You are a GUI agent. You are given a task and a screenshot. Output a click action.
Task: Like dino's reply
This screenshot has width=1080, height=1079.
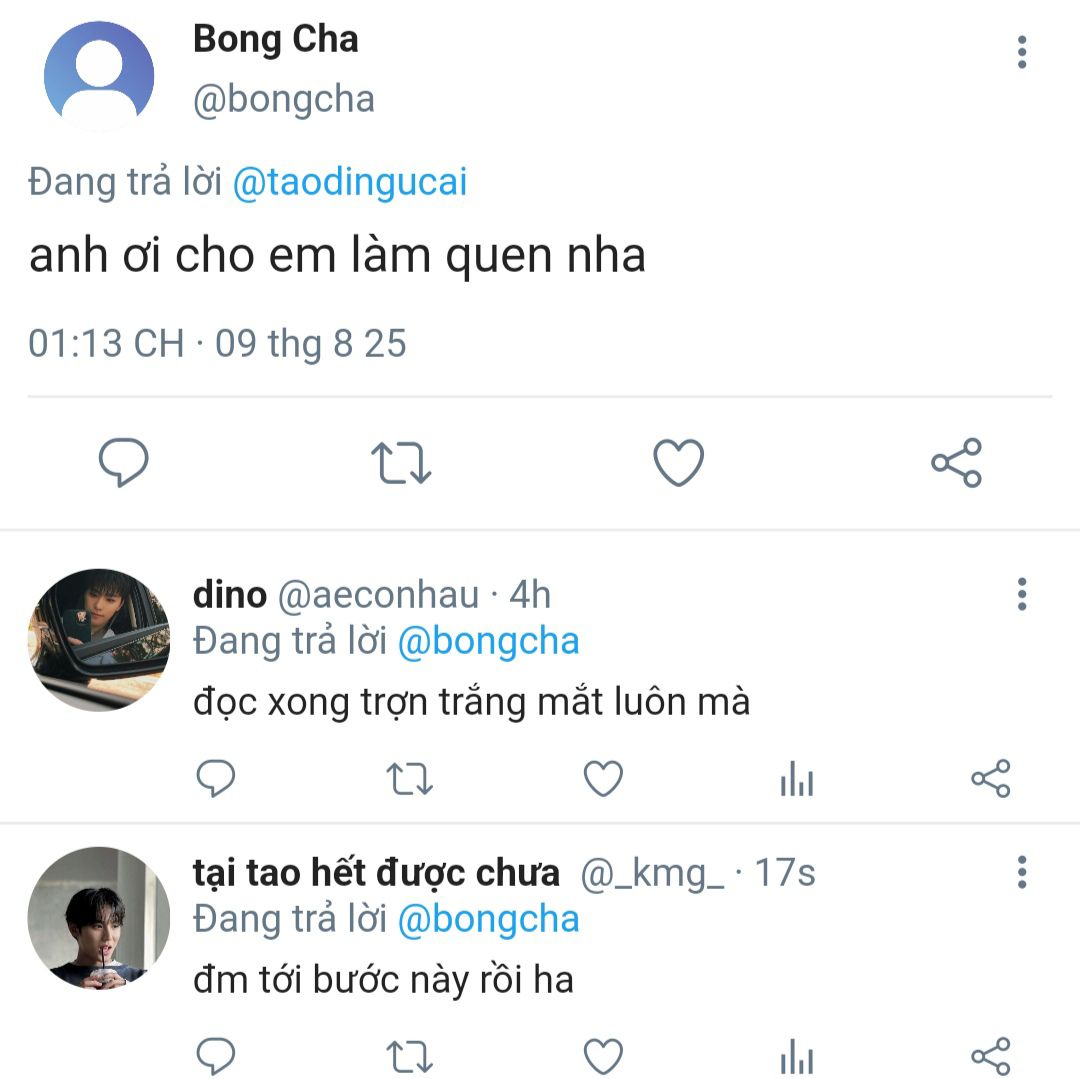point(603,778)
